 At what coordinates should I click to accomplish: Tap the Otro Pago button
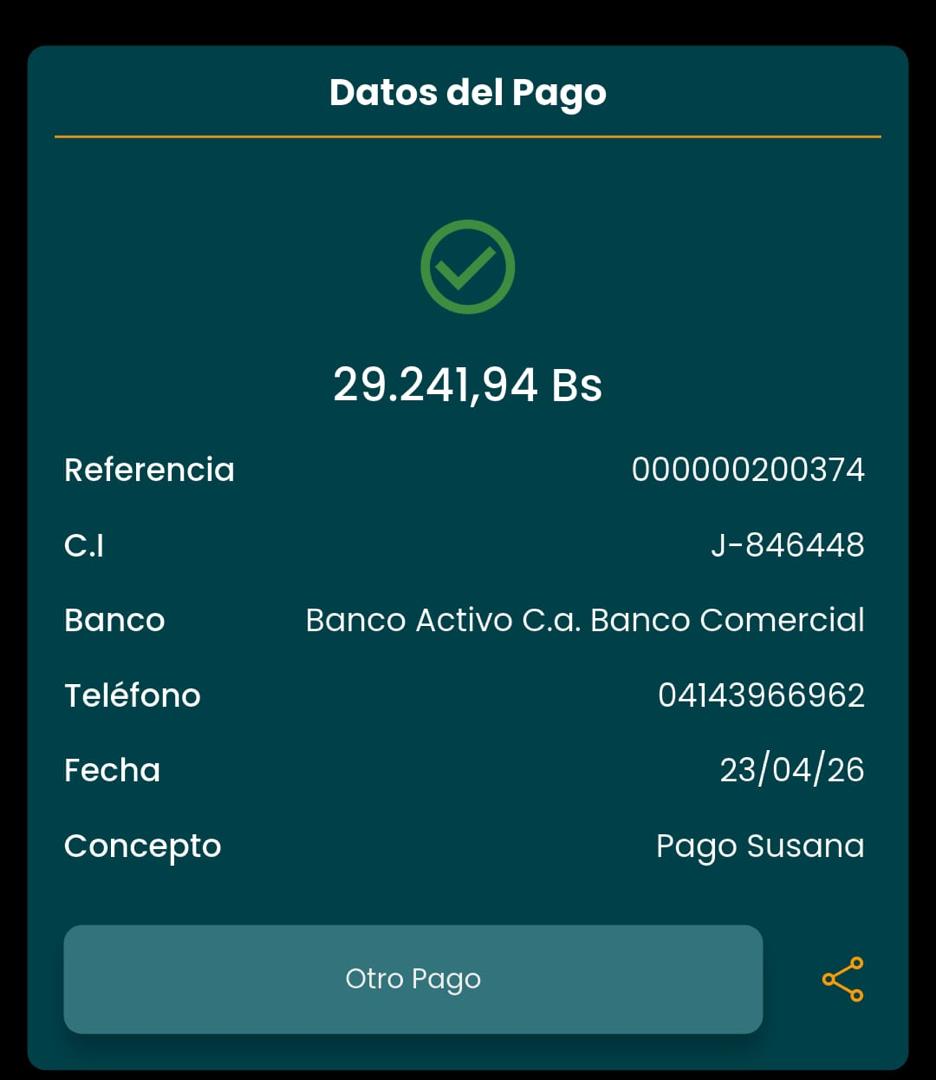[413, 978]
